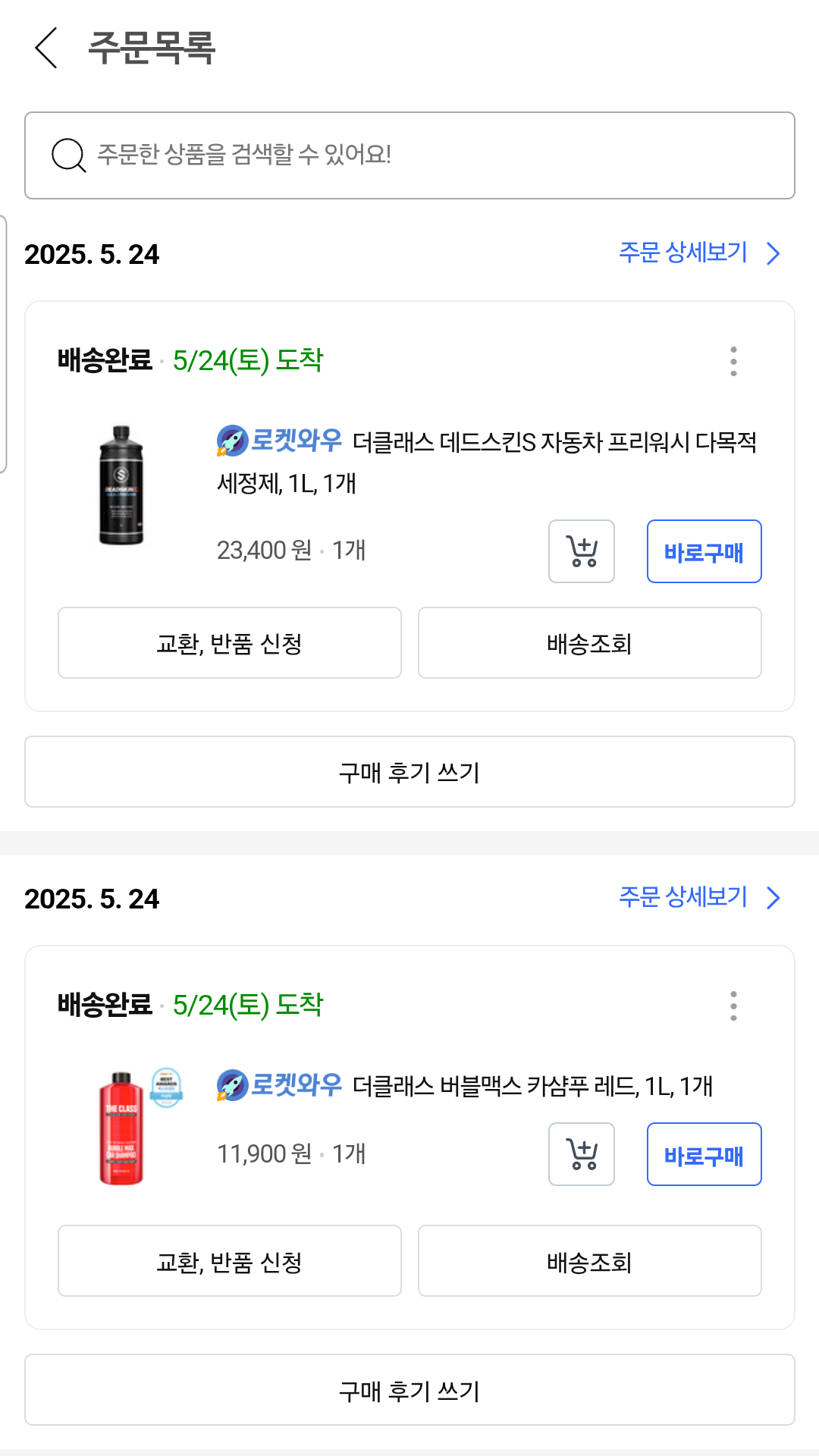819x1456 pixels.
Task: Open the 데드스킨S 프리워시 product image
Action: click(x=121, y=485)
